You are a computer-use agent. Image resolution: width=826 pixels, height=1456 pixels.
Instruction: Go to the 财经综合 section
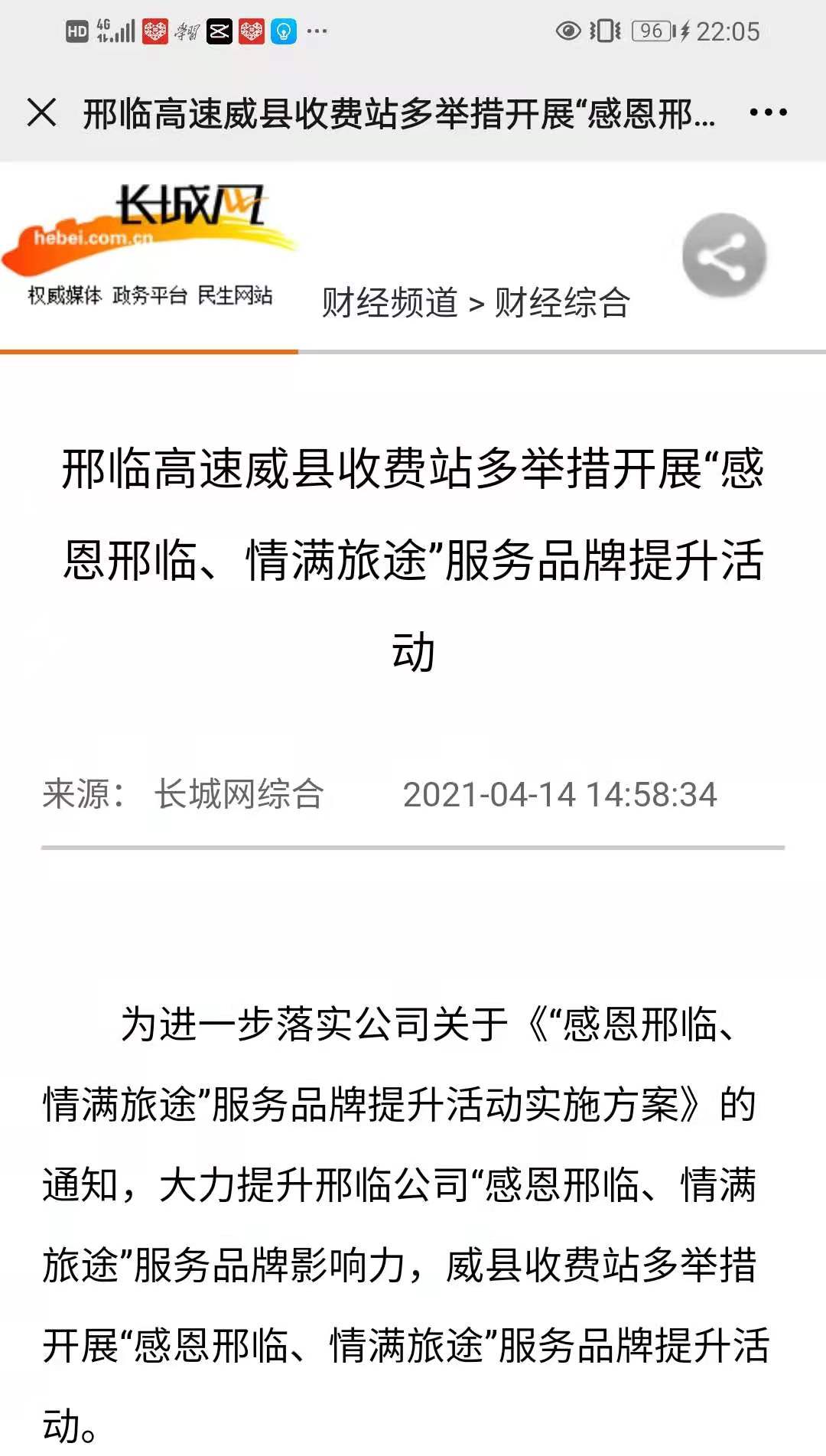coord(562,302)
